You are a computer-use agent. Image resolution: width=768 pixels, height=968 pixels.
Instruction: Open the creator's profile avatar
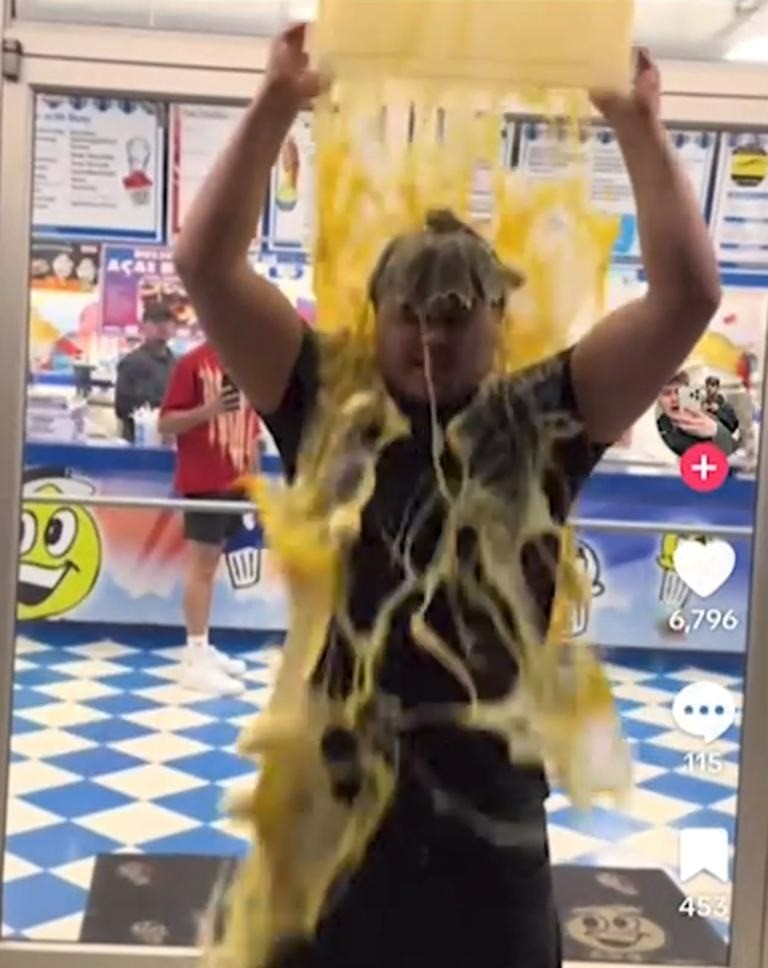[703, 412]
